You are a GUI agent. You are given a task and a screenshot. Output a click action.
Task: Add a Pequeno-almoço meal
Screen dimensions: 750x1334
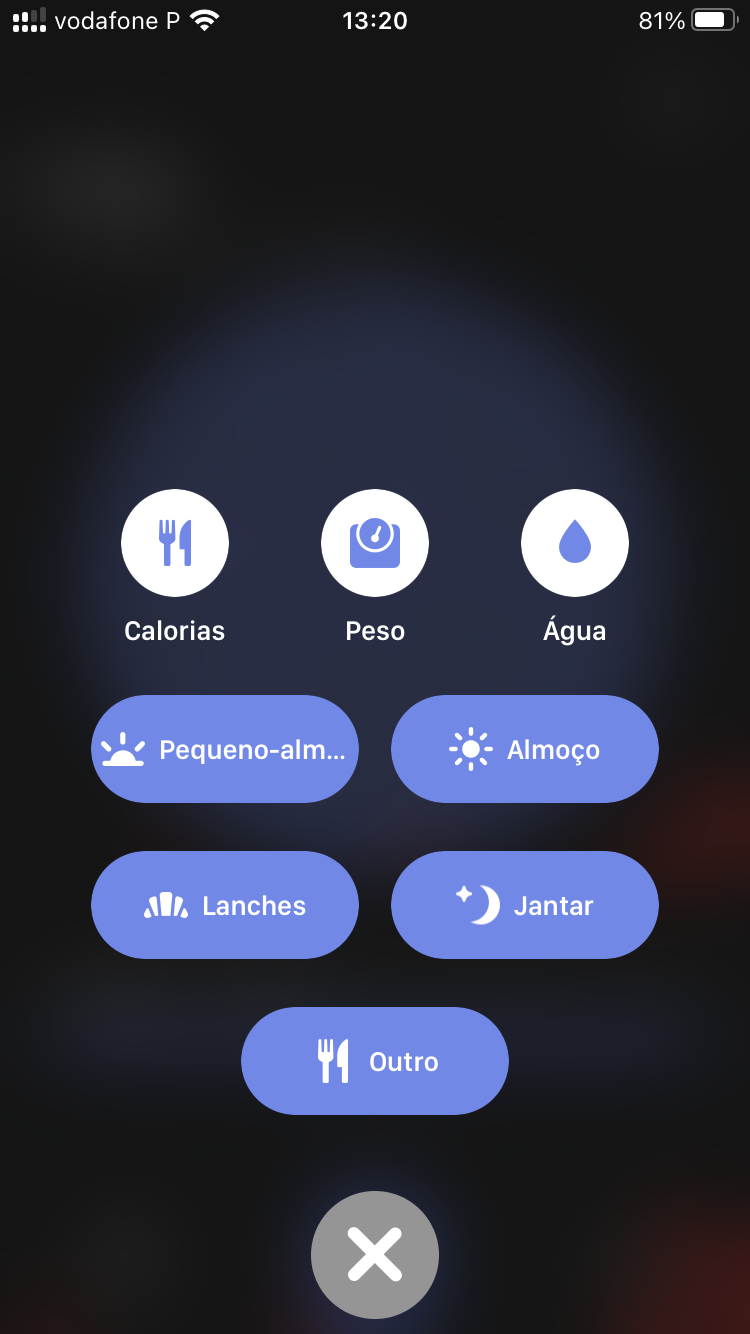coord(225,749)
